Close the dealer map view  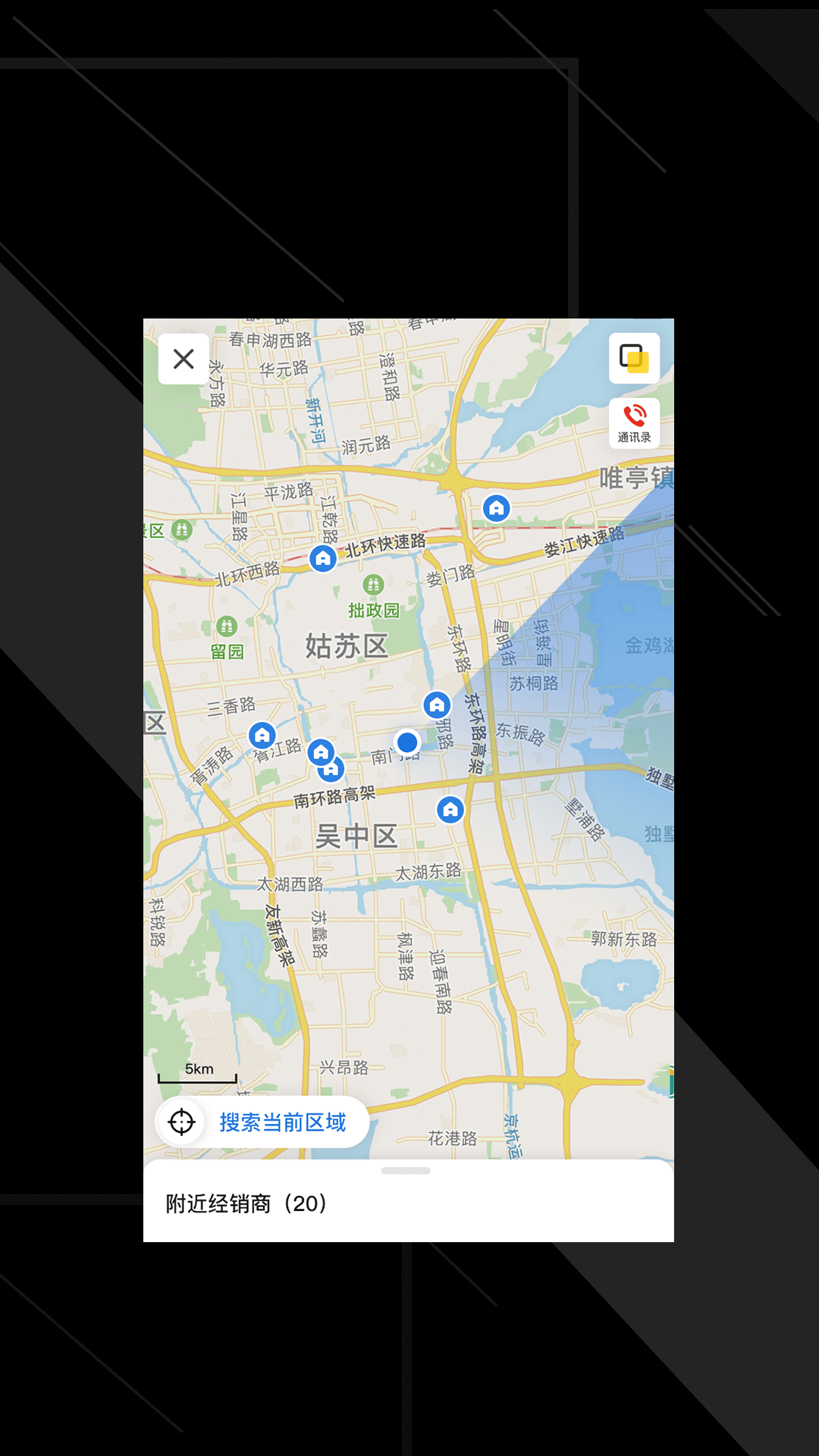184,359
